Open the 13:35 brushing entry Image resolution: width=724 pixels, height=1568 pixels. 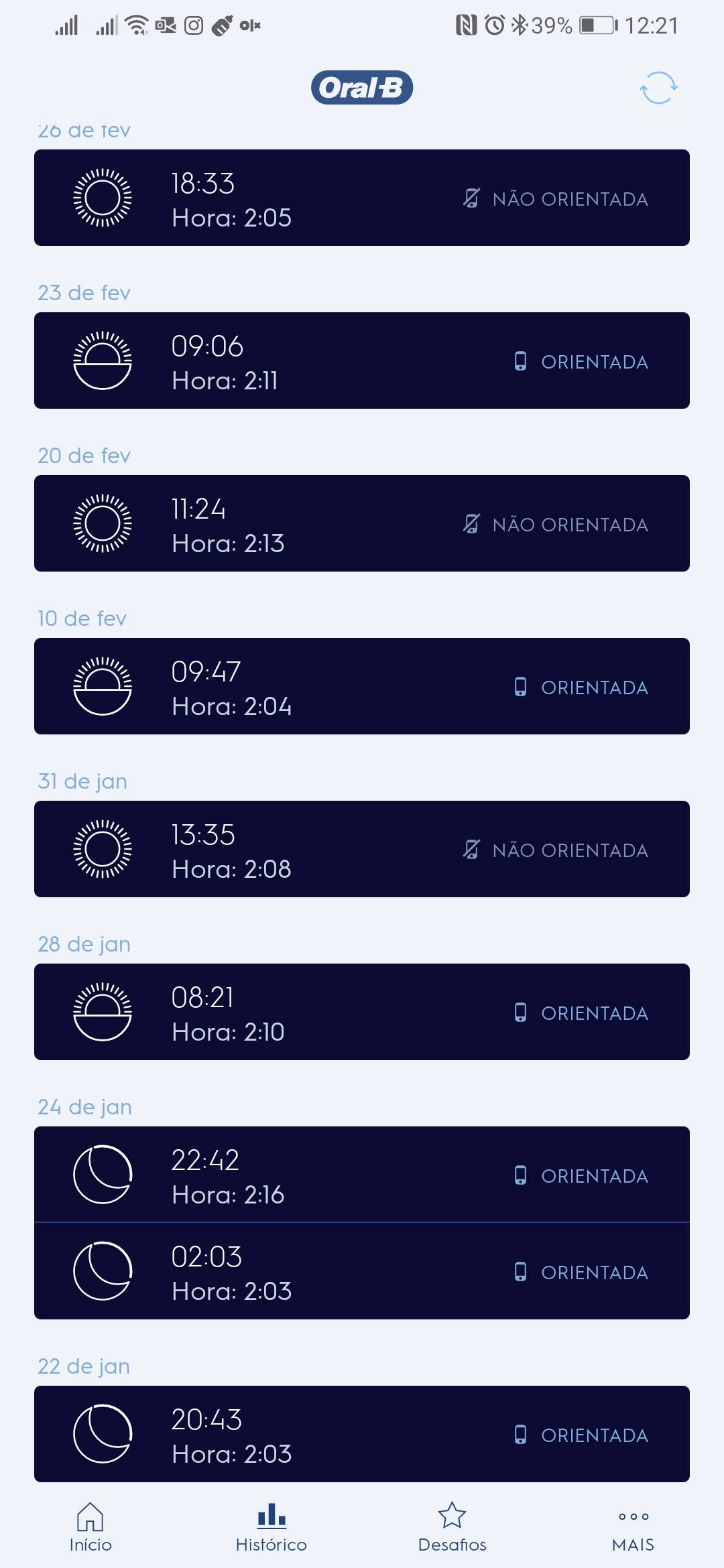[x=362, y=850]
